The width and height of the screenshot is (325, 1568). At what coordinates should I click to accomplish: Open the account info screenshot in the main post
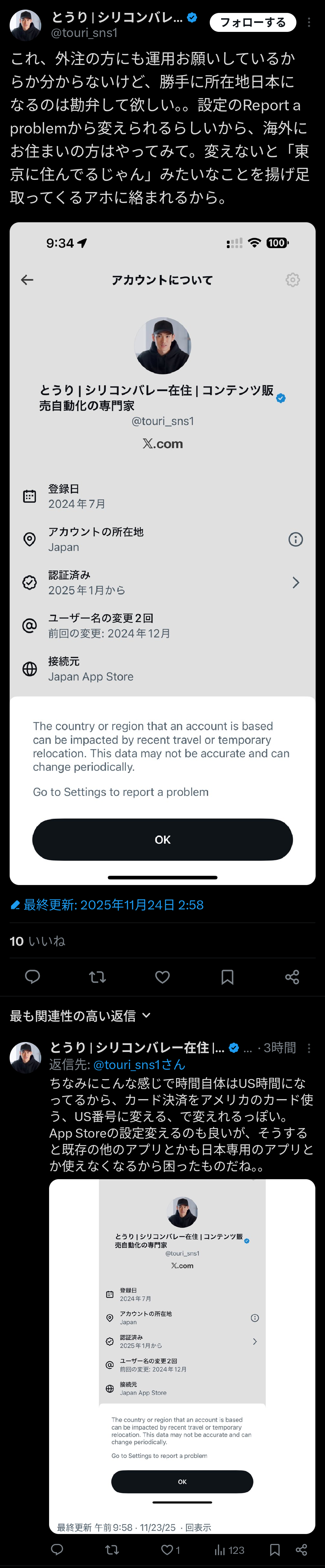coord(162,553)
